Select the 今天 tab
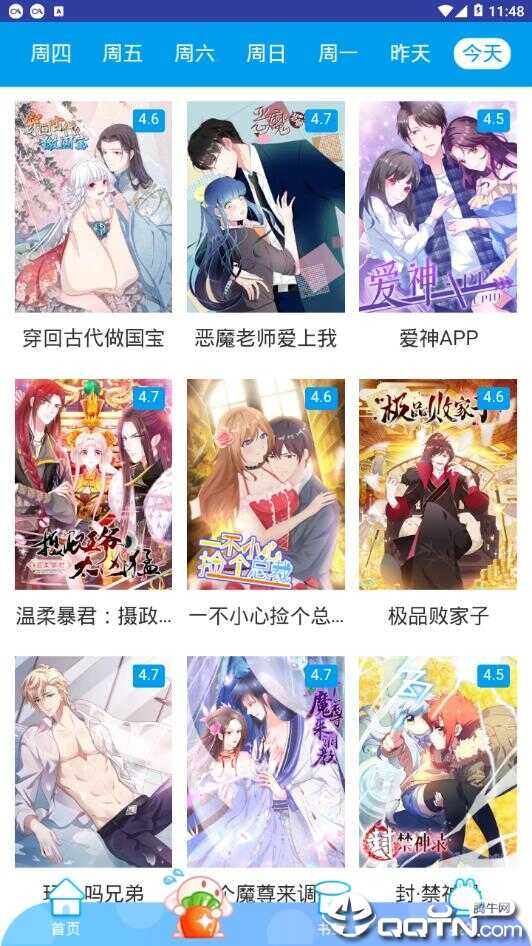532x946 pixels. (x=482, y=54)
